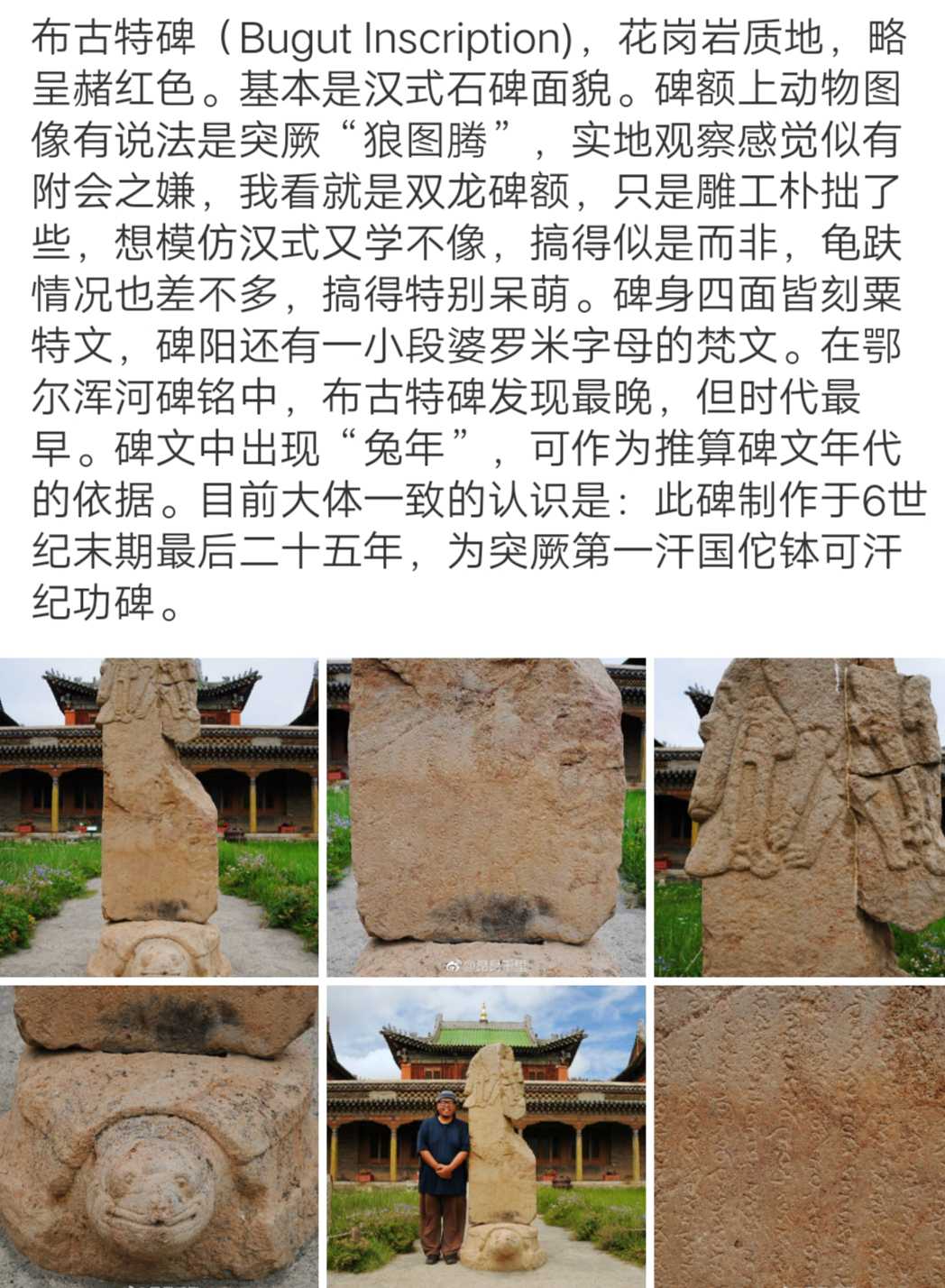Open the photo of the man beside the stele
Image resolution: width=945 pixels, height=1288 pixels.
point(486,1136)
